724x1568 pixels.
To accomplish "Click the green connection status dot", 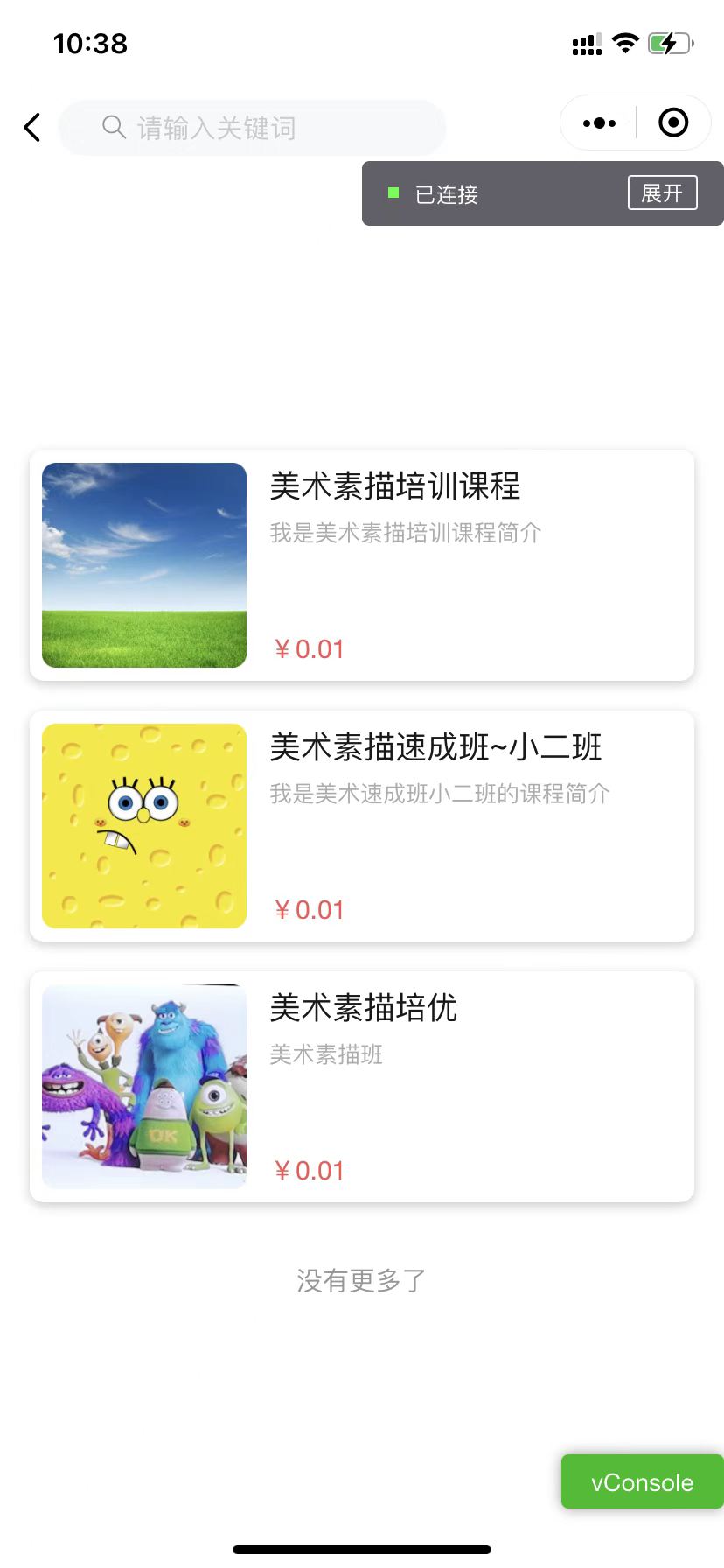I will tap(391, 193).
